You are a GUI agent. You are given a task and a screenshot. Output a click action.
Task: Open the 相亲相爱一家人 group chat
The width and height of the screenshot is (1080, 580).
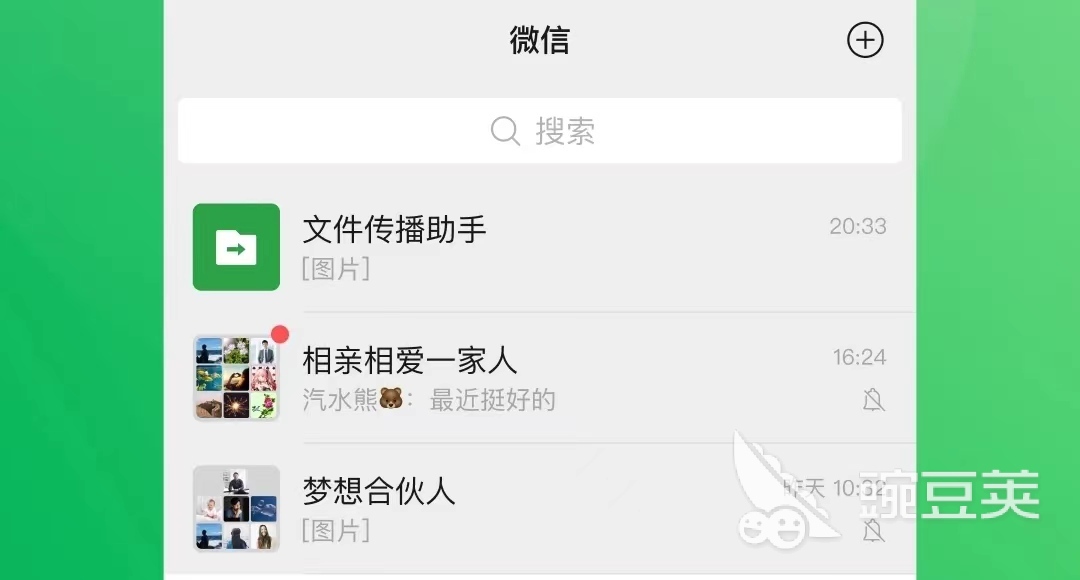click(x=540, y=378)
